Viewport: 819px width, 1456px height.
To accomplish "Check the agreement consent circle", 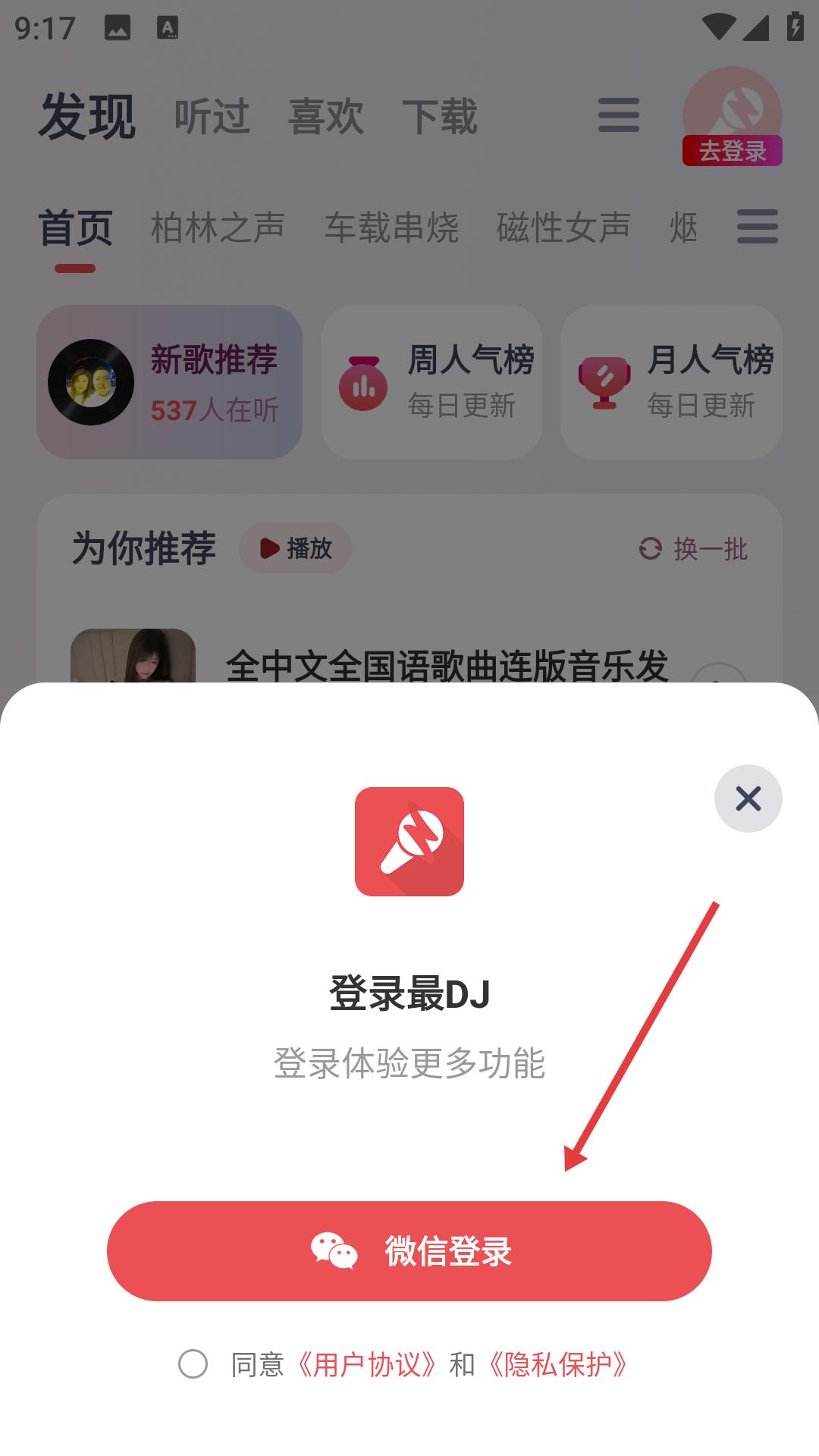I will click(x=193, y=1363).
